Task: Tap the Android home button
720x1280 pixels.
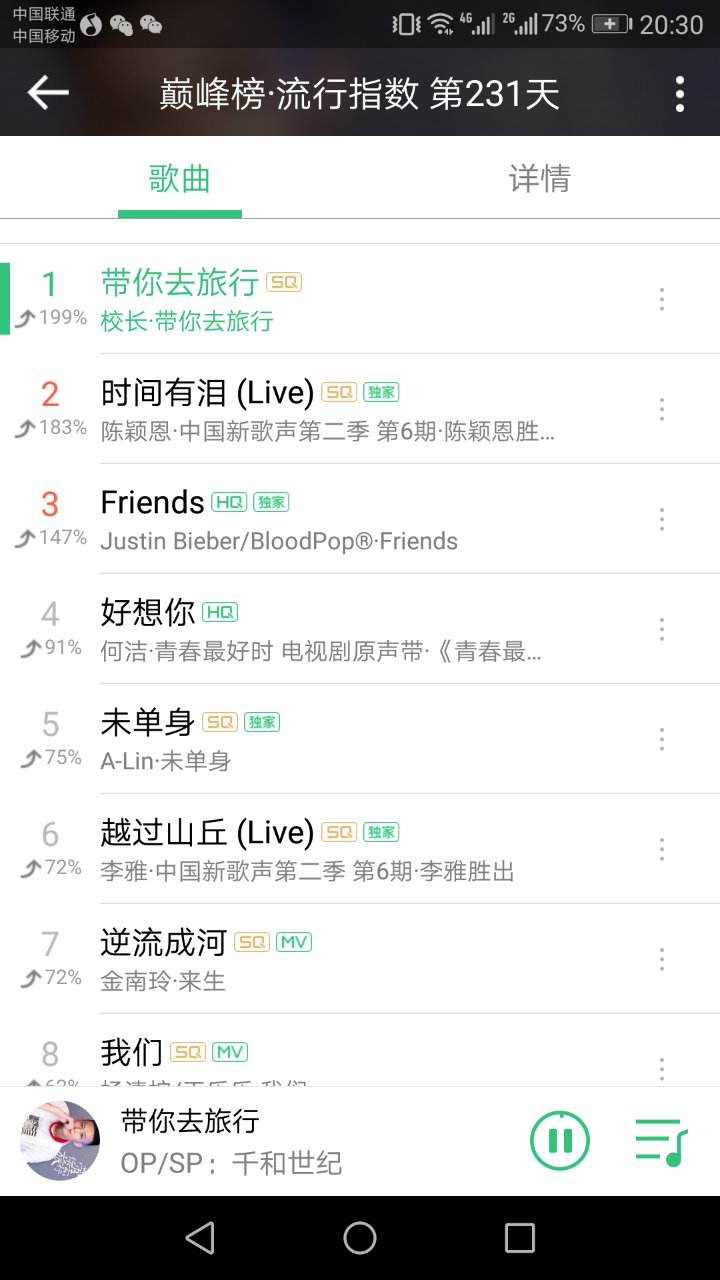Action: (x=360, y=1237)
